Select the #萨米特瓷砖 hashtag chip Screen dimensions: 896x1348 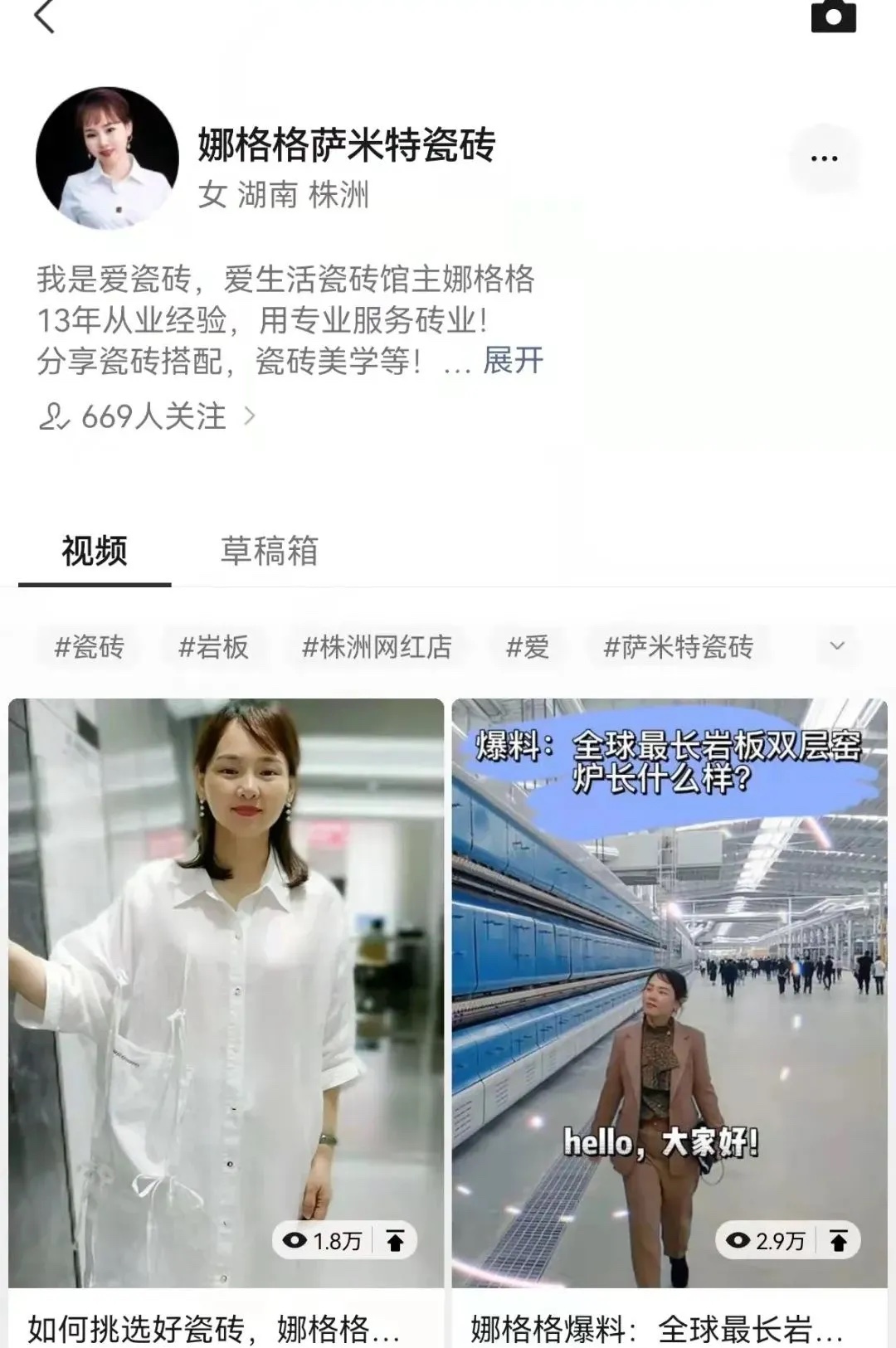click(x=678, y=647)
